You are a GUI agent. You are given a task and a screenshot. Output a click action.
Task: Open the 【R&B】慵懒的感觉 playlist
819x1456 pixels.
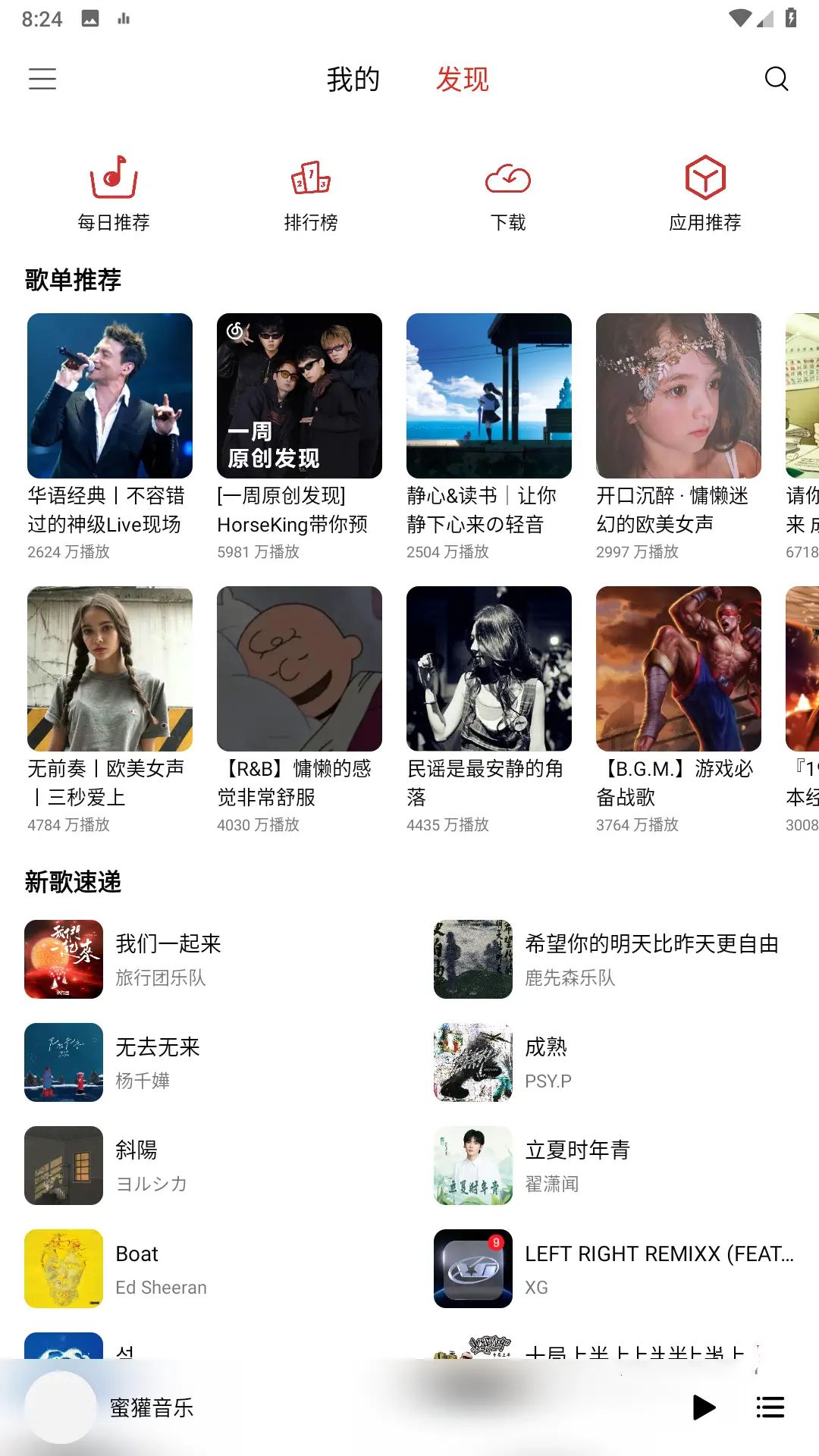pos(300,669)
